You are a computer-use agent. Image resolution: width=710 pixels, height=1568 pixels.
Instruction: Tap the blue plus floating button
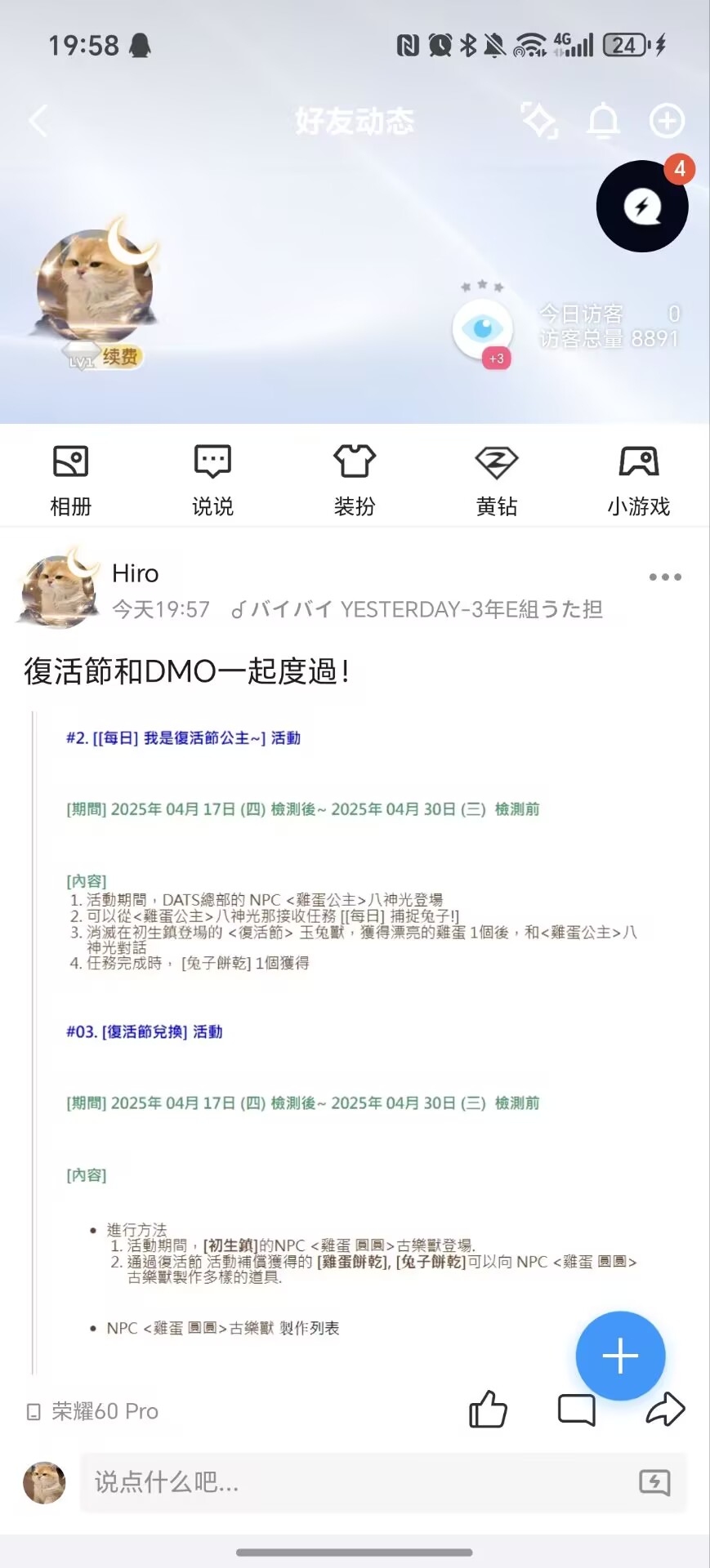[620, 1356]
